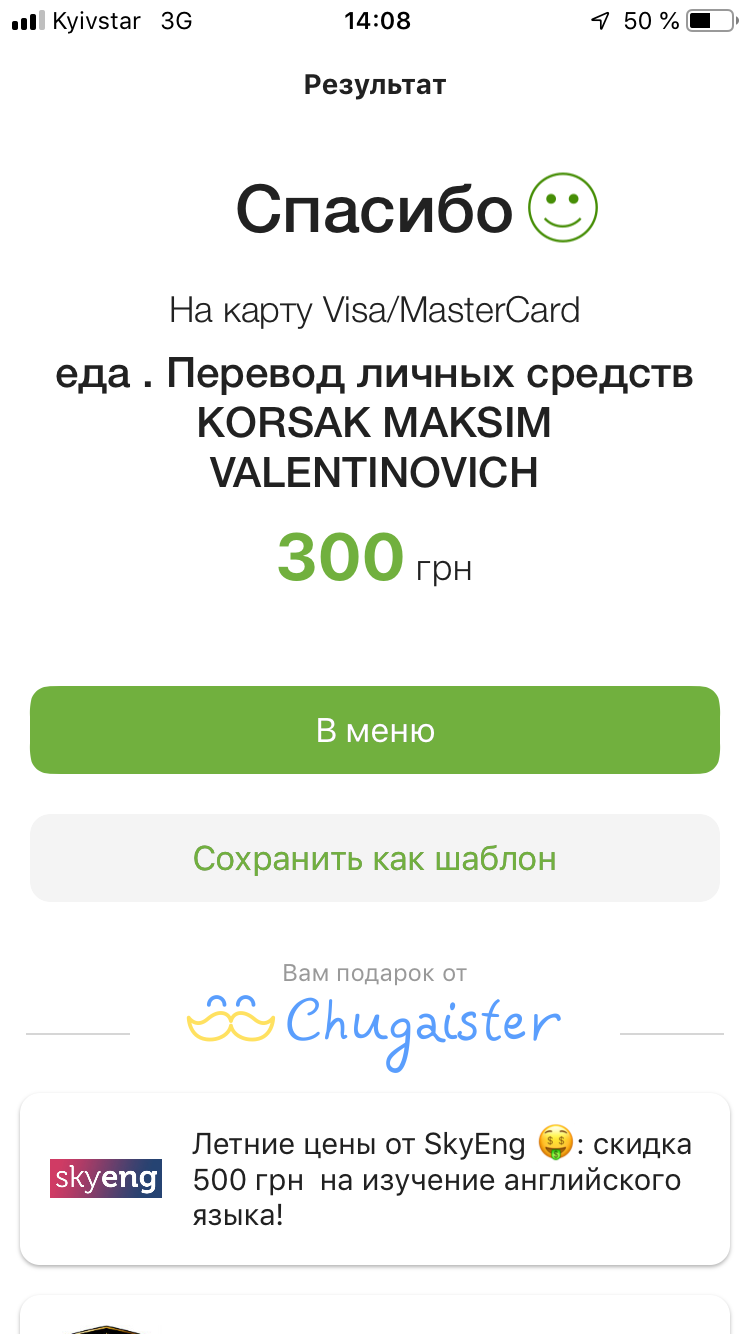This screenshot has width=750, height=1334.
Task: Tap the green "В меню" button
Action: coord(375,730)
